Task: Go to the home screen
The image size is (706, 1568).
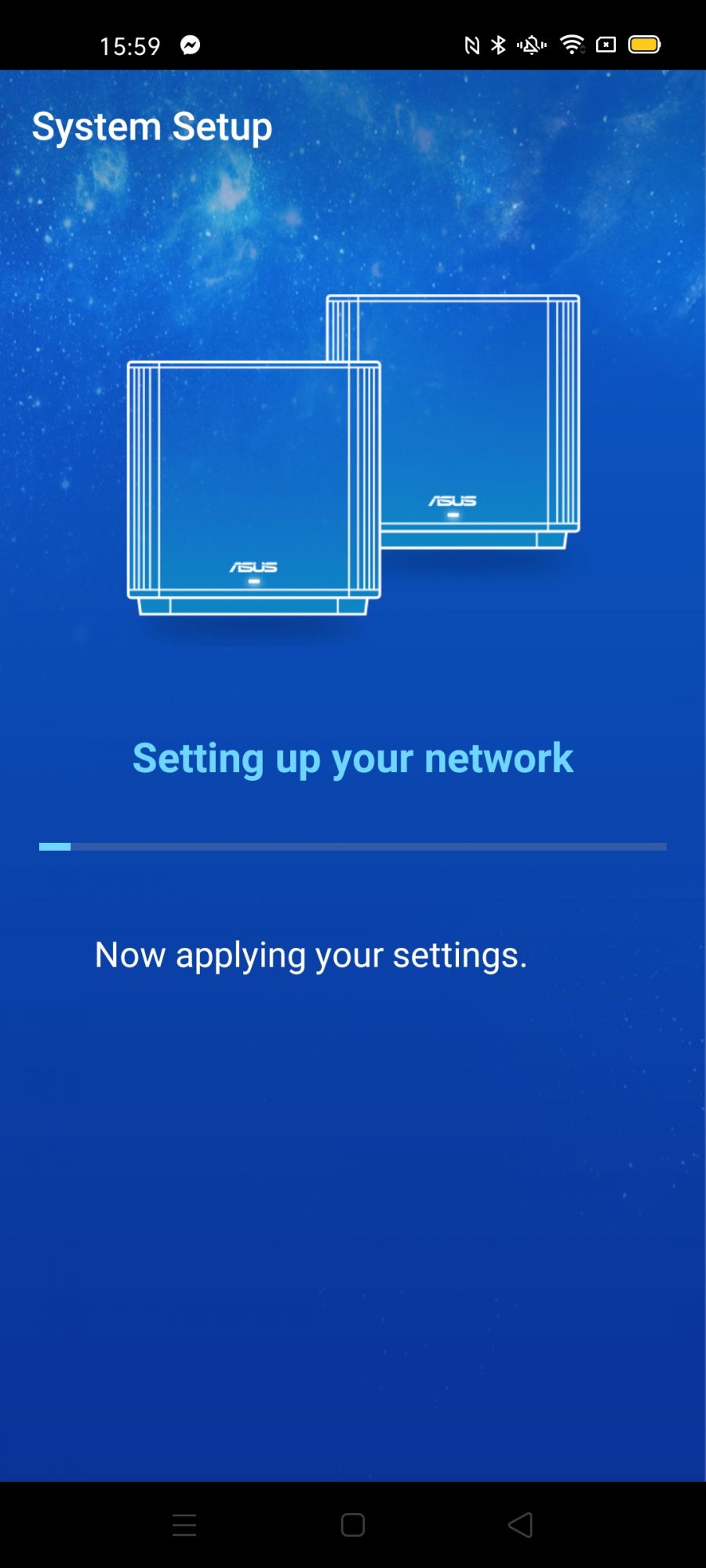Action: click(x=353, y=1525)
